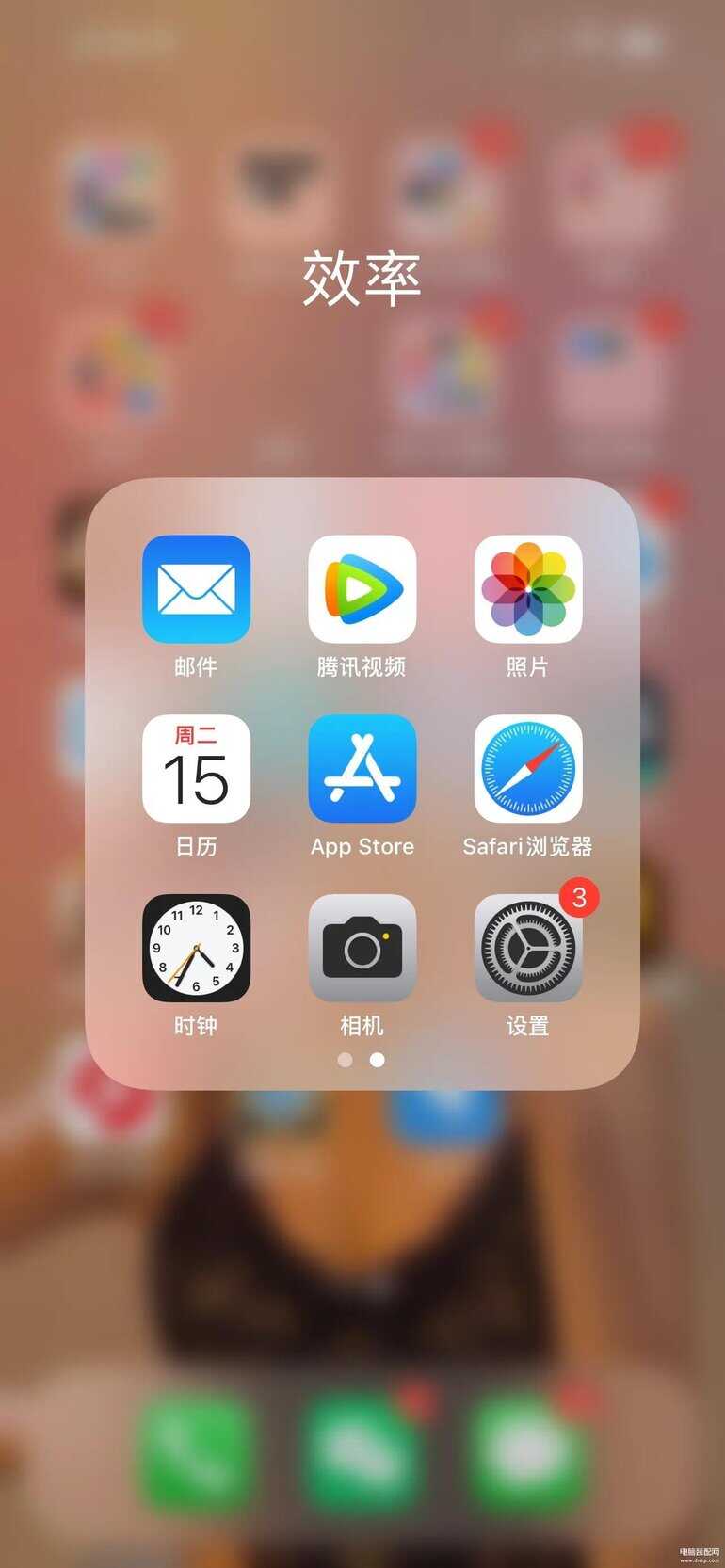Screen dimensions: 725x1568
Task: Open Safari浏览器 browser
Action: coord(527,768)
